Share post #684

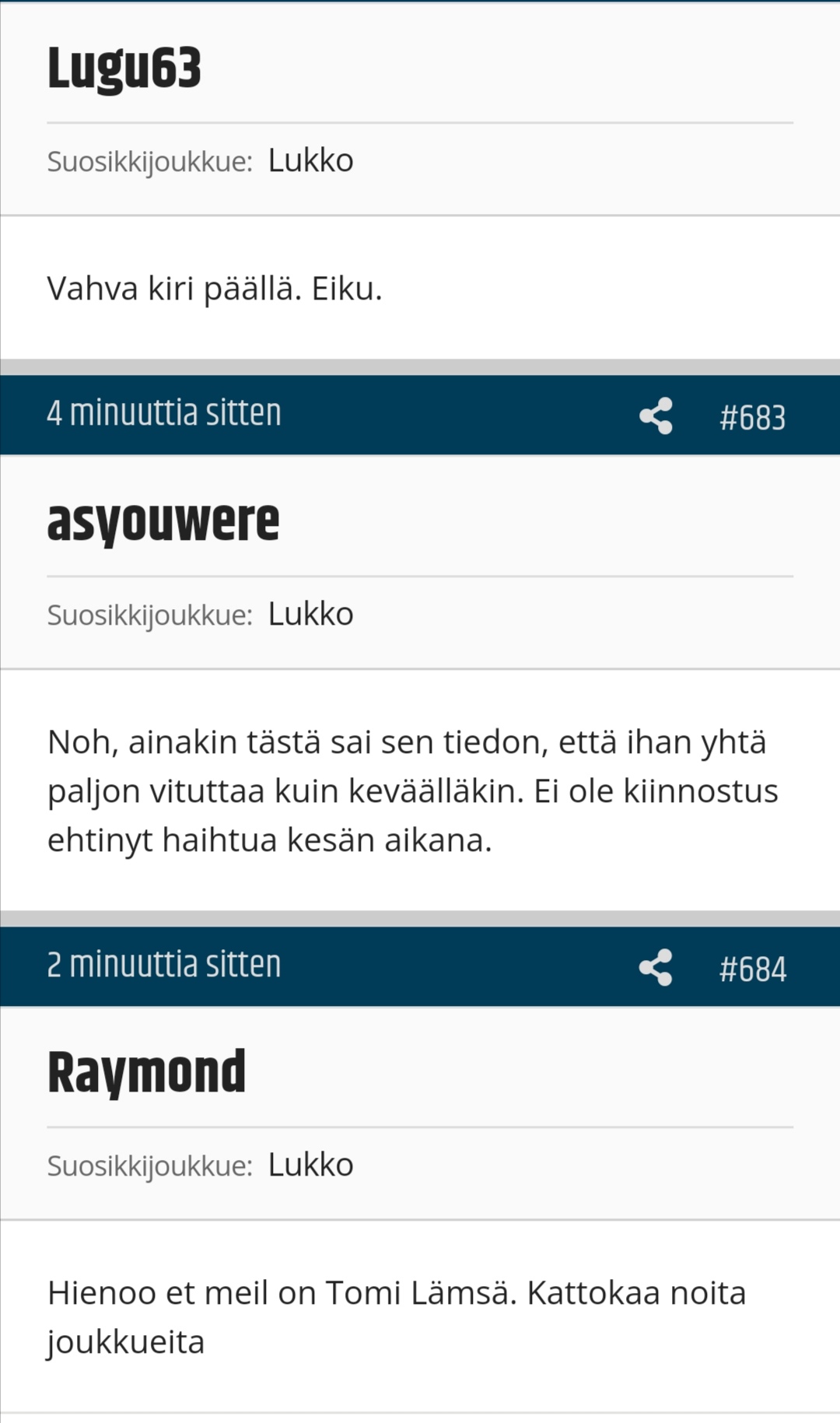point(656,967)
